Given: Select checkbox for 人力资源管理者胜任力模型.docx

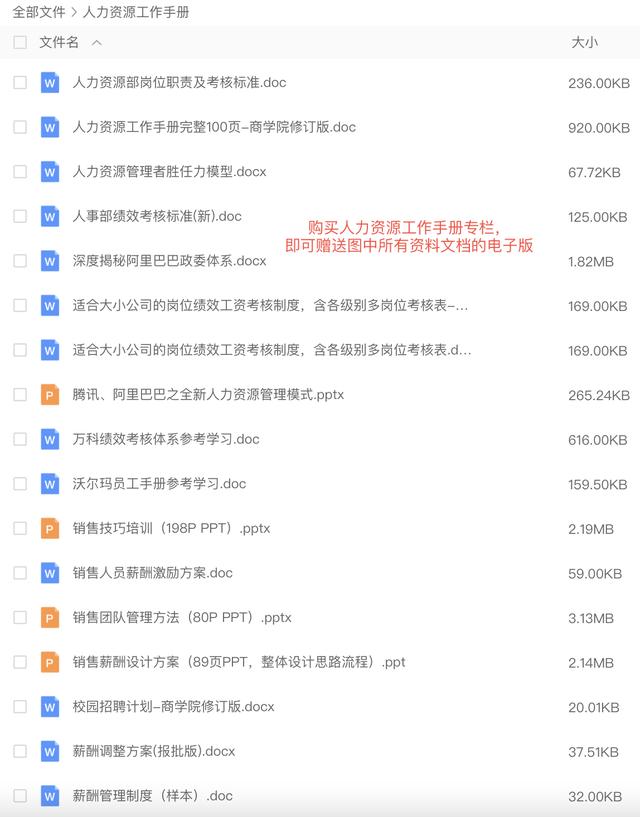Looking at the screenshot, I should (x=20, y=172).
